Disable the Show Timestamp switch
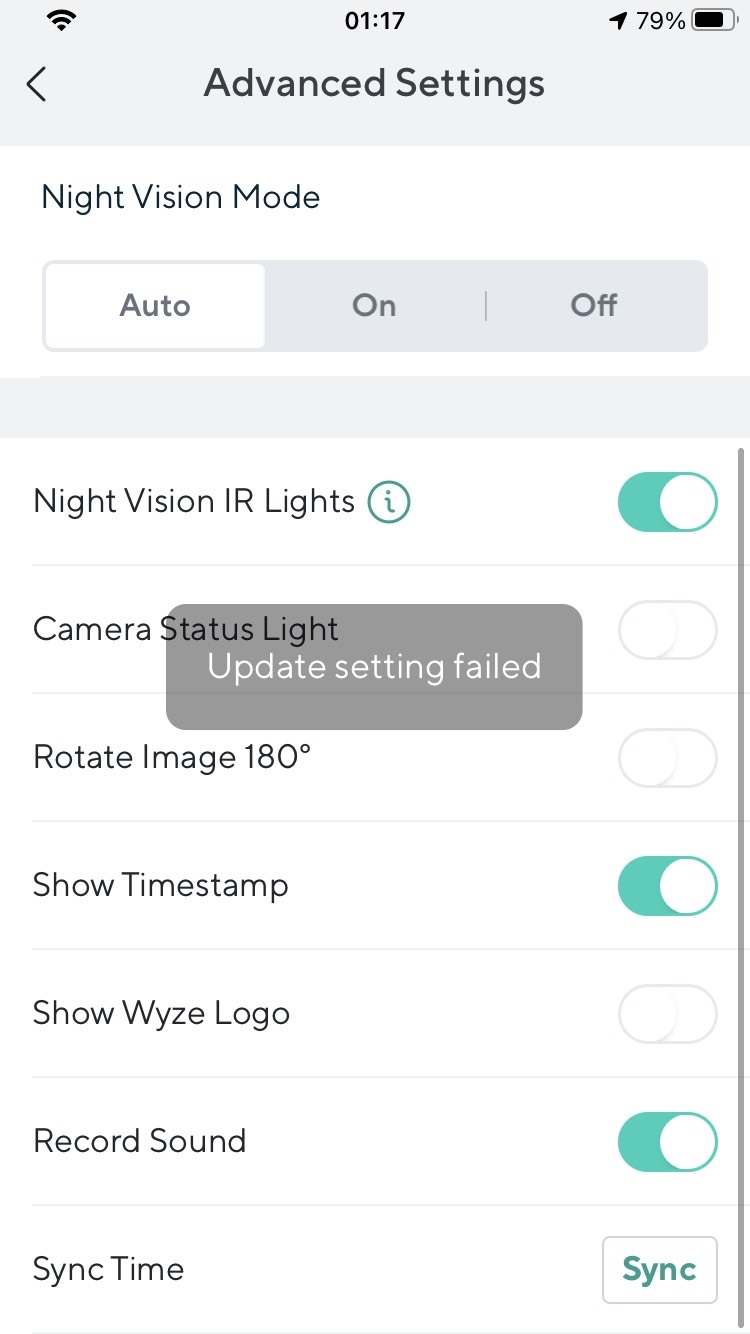Viewport: 750px width, 1334px height. click(x=667, y=886)
